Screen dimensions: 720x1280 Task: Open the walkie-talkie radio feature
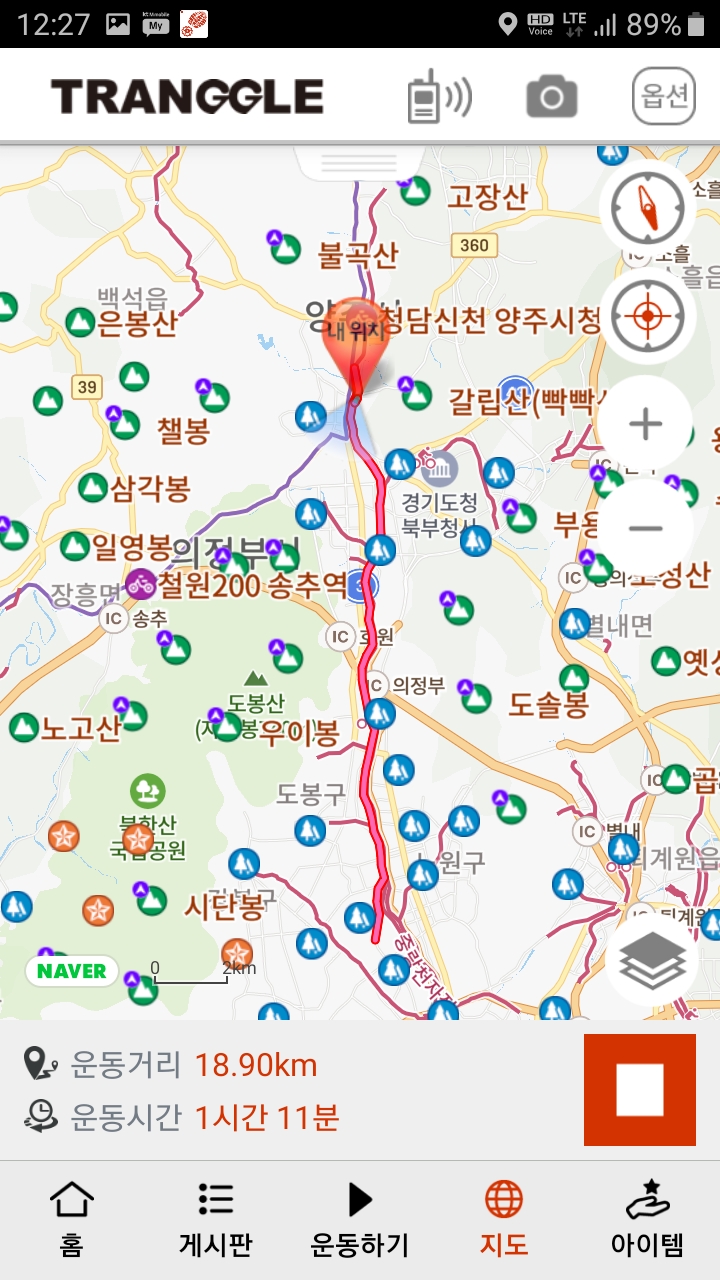coord(438,96)
